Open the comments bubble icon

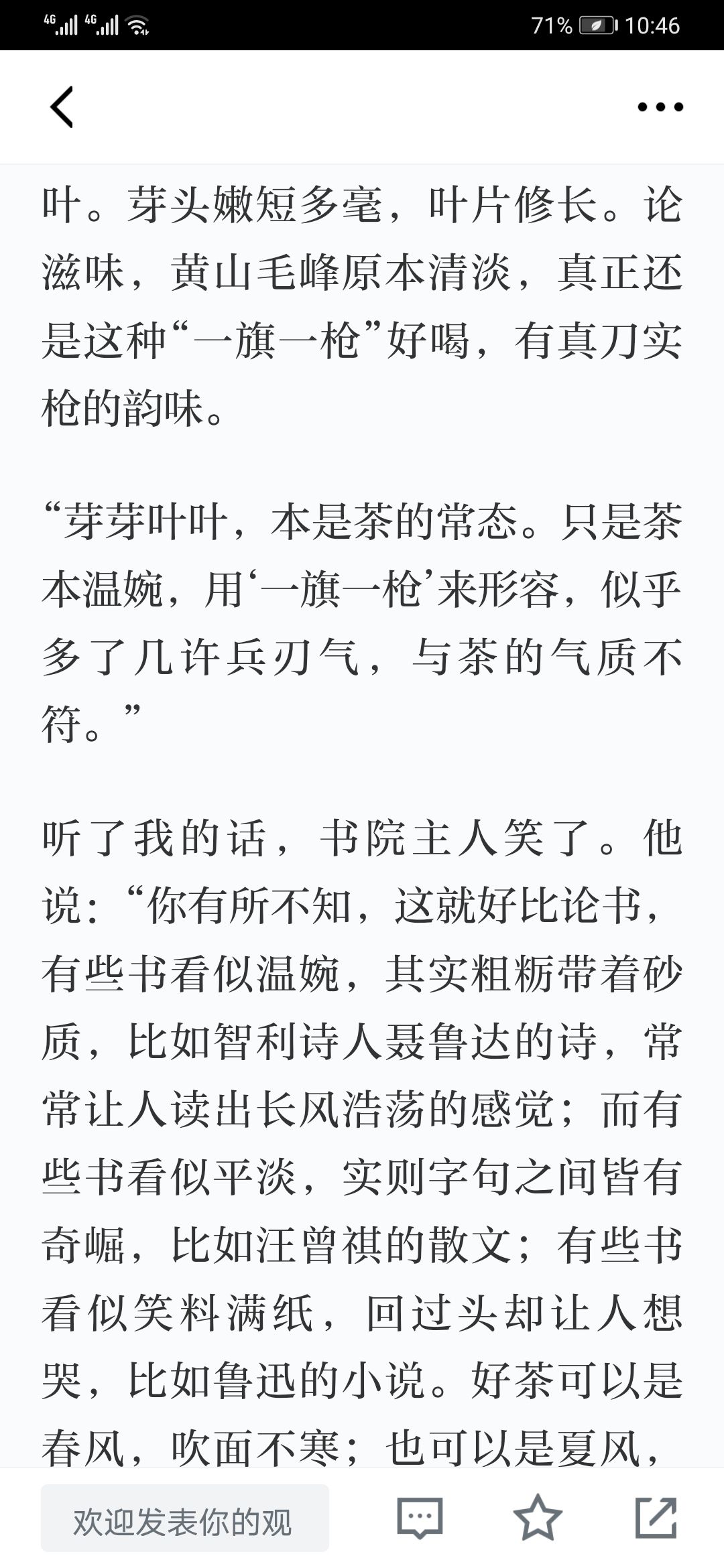click(420, 1518)
